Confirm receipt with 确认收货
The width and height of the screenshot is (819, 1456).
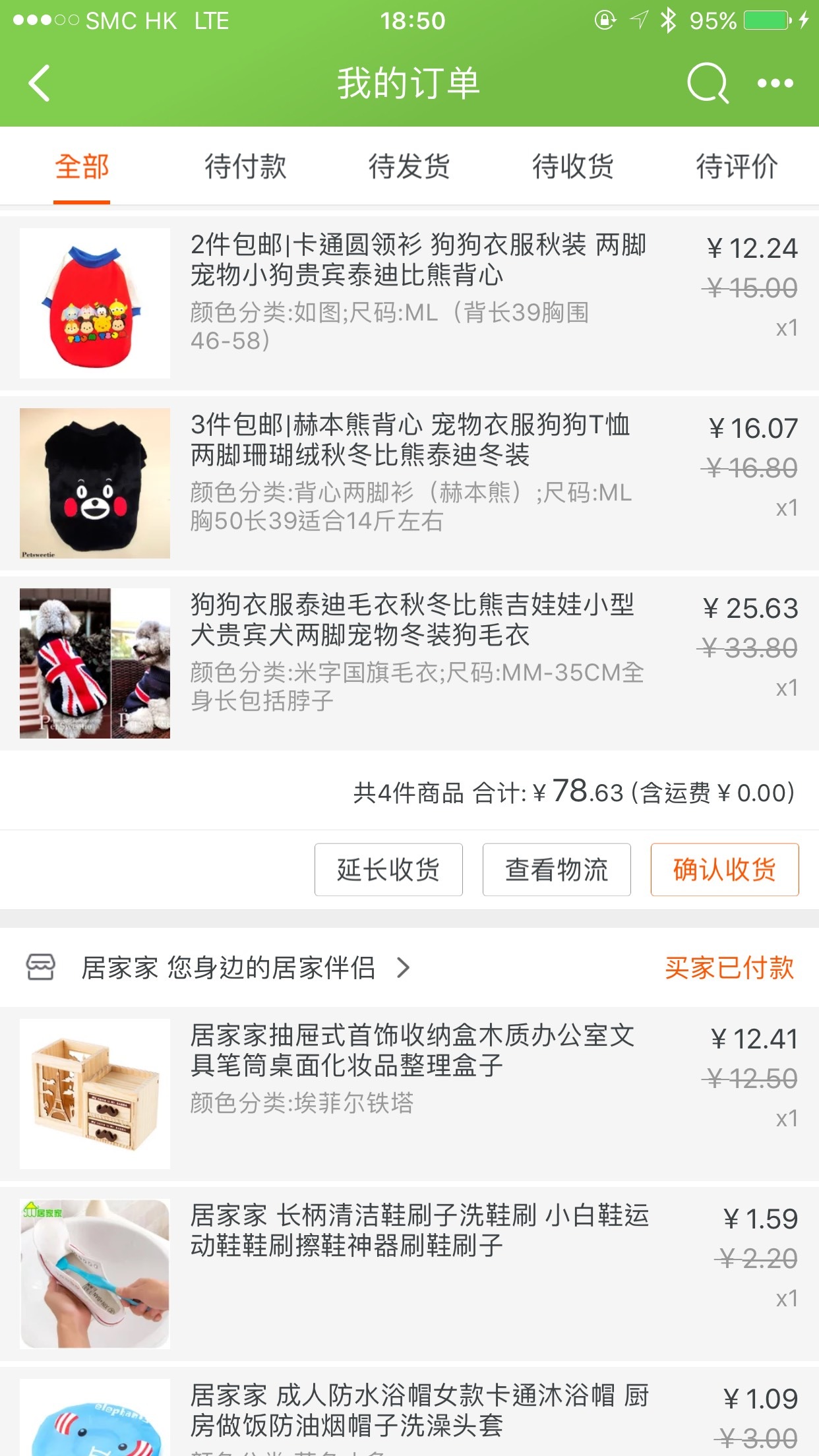[725, 869]
